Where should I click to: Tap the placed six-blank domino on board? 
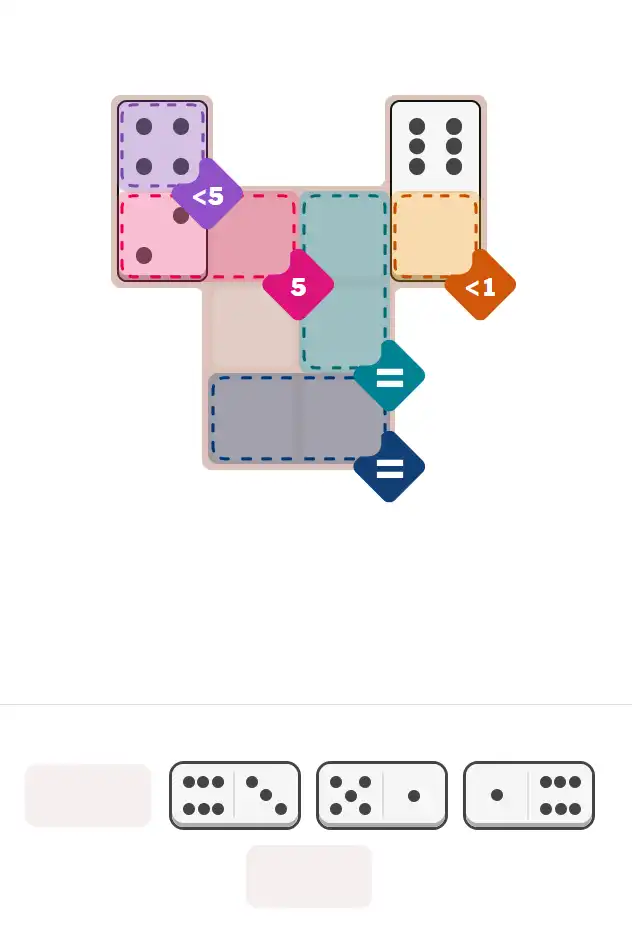click(x=435, y=190)
